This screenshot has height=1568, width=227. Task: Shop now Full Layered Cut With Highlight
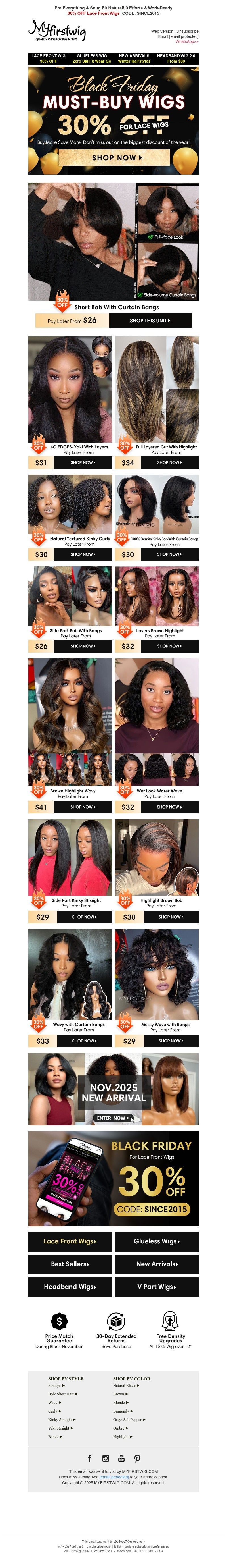pyautogui.click(x=169, y=463)
